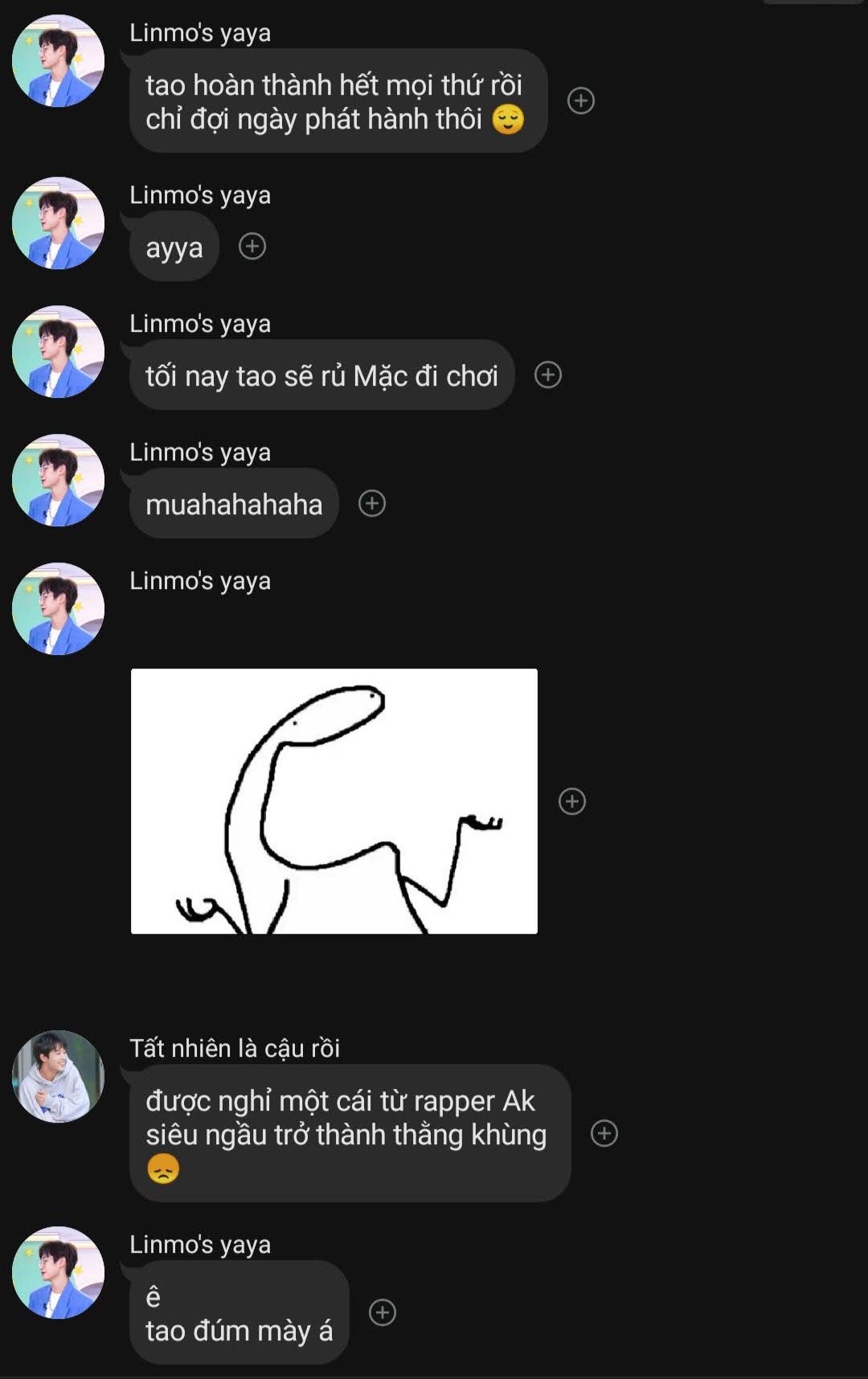The height and width of the screenshot is (1379, 868).
Task: Add reaction to the 'ayya' message
Action: coord(252,246)
